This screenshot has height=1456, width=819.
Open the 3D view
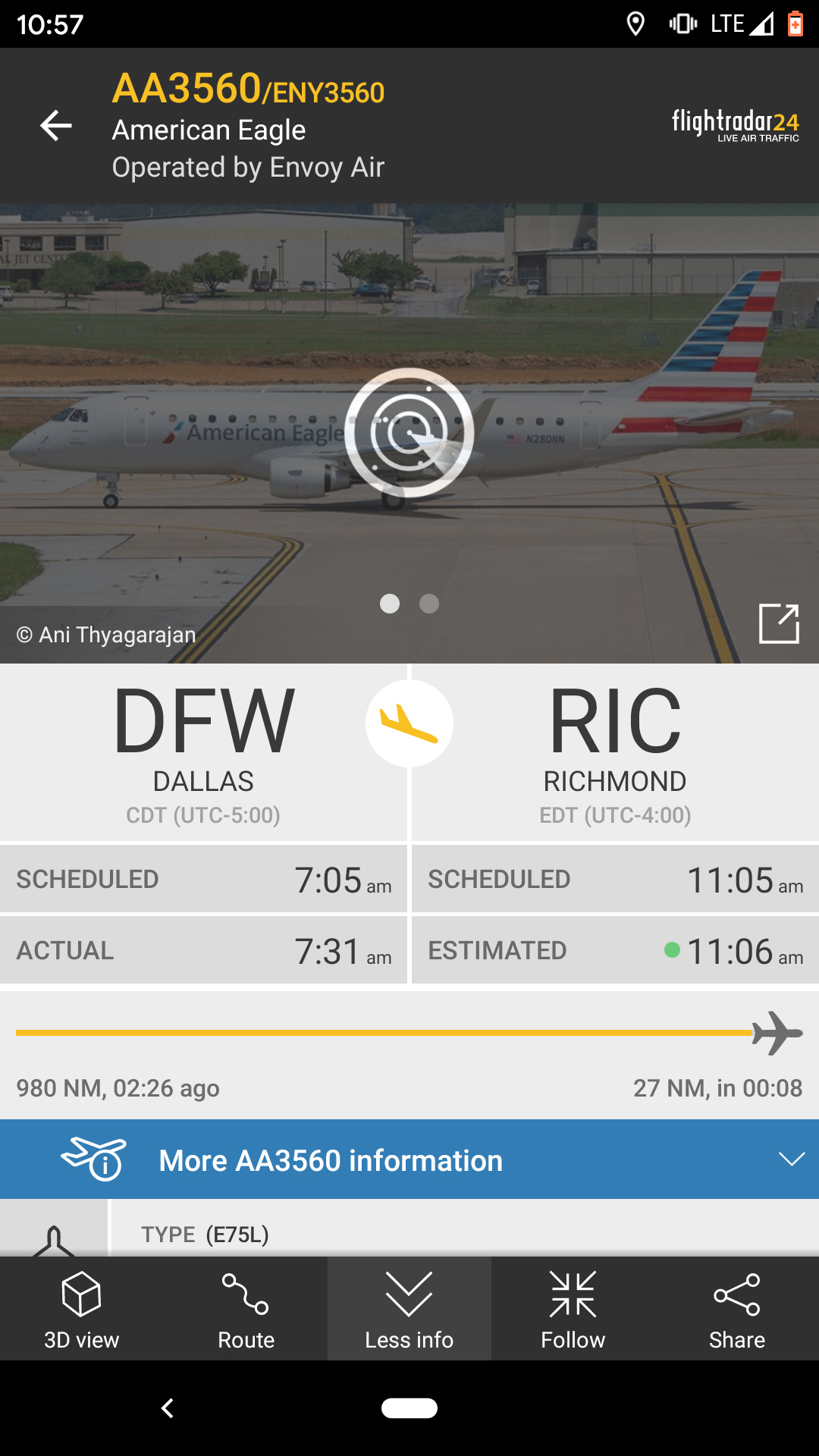[82, 1308]
